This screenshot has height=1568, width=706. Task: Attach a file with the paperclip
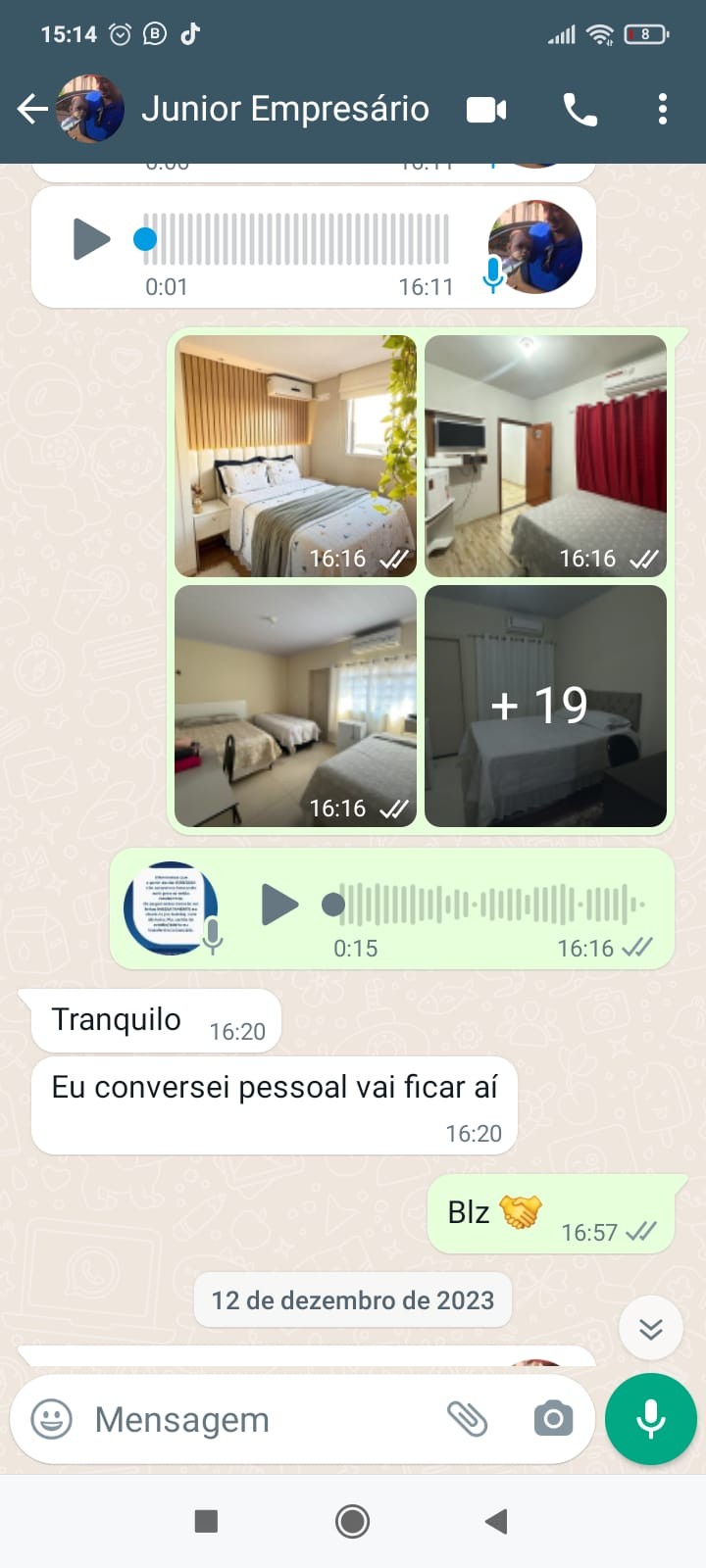467,1419
